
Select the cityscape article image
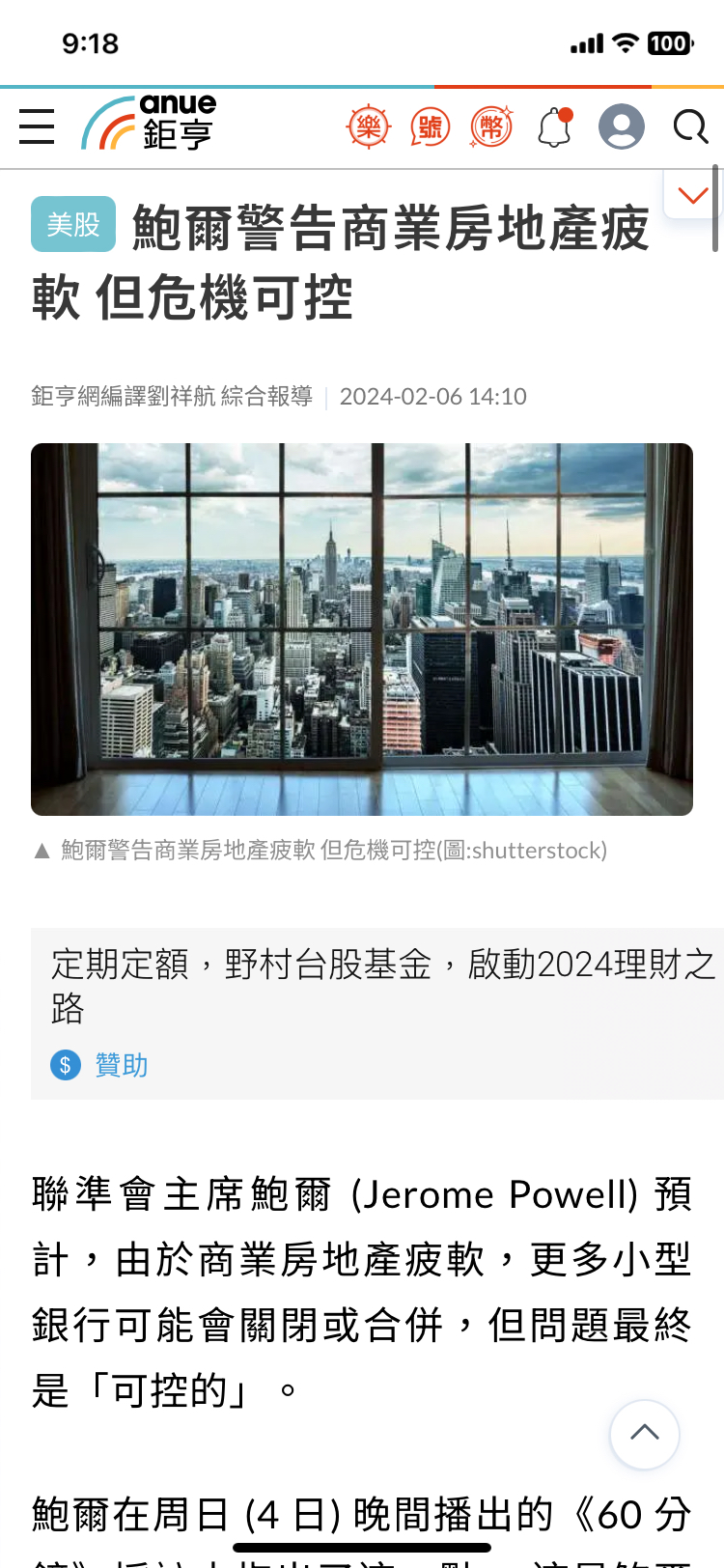tap(362, 629)
